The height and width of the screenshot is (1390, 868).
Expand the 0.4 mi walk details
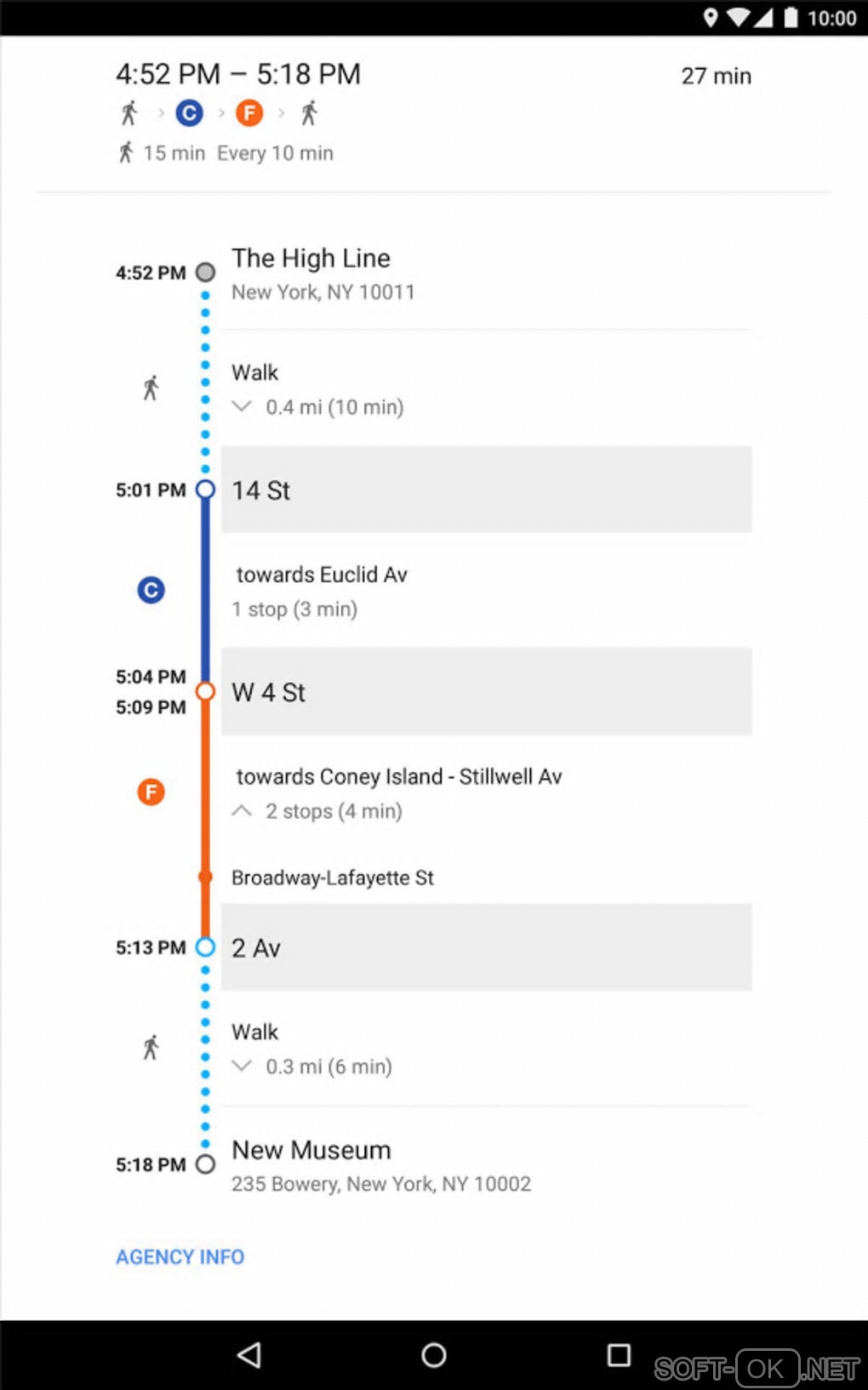[242, 407]
